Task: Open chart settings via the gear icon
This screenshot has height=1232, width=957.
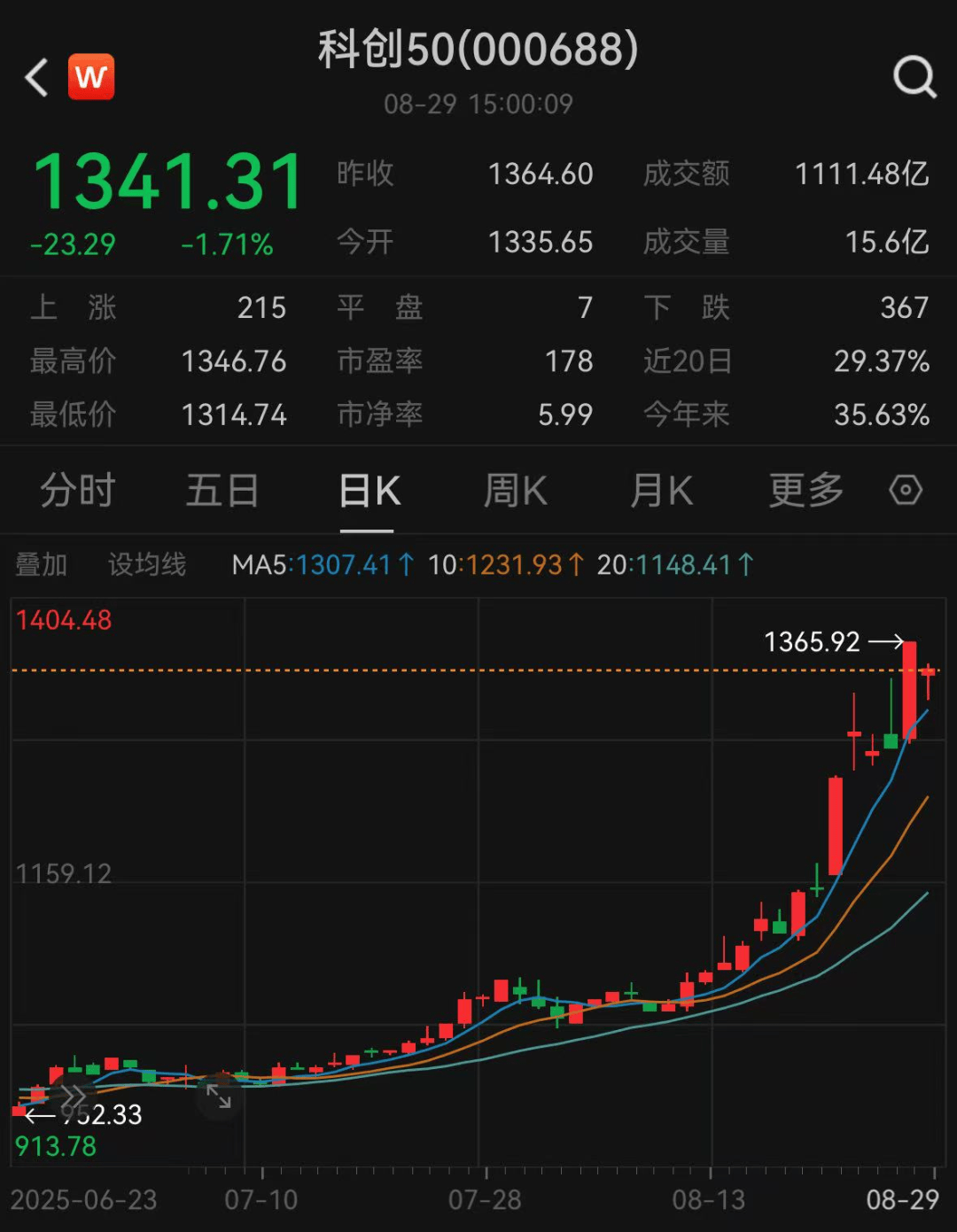Action: pos(906,490)
